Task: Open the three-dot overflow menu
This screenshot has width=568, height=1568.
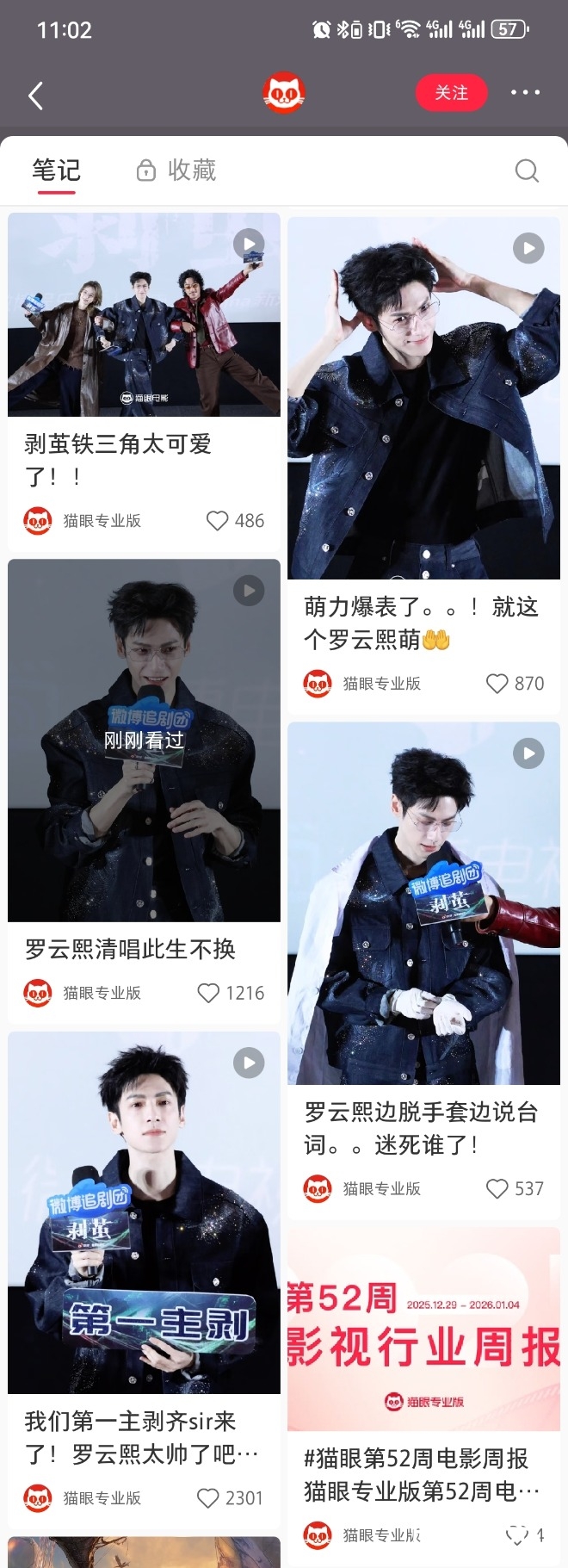Action: point(525,92)
